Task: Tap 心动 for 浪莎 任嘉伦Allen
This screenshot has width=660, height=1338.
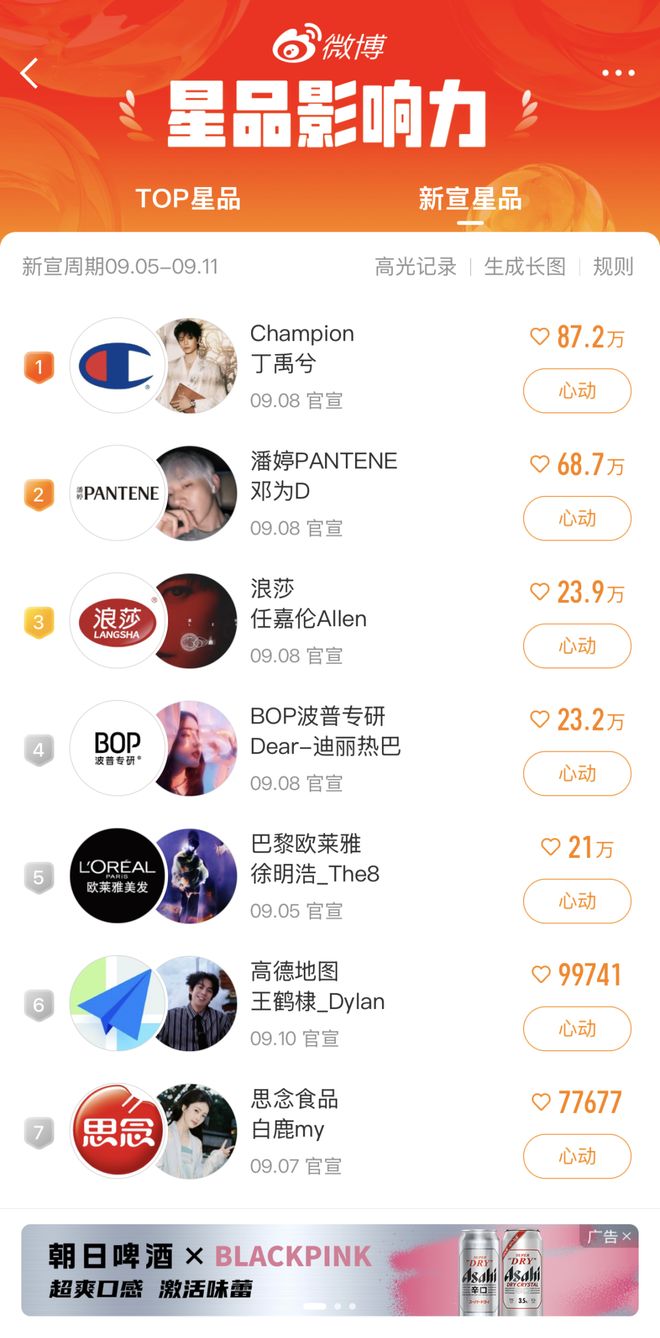Action: pos(577,646)
